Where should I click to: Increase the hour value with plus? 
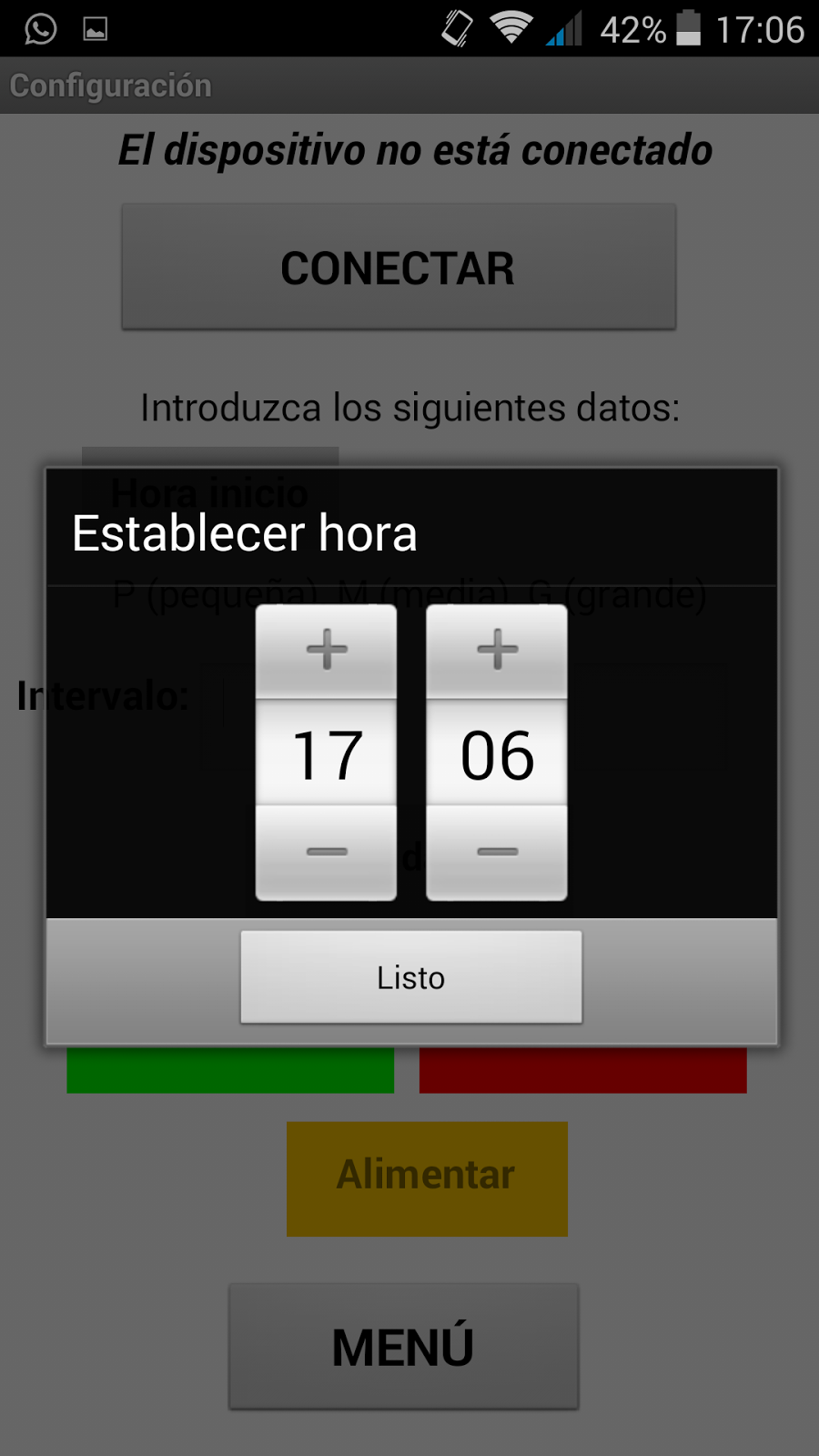(326, 651)
